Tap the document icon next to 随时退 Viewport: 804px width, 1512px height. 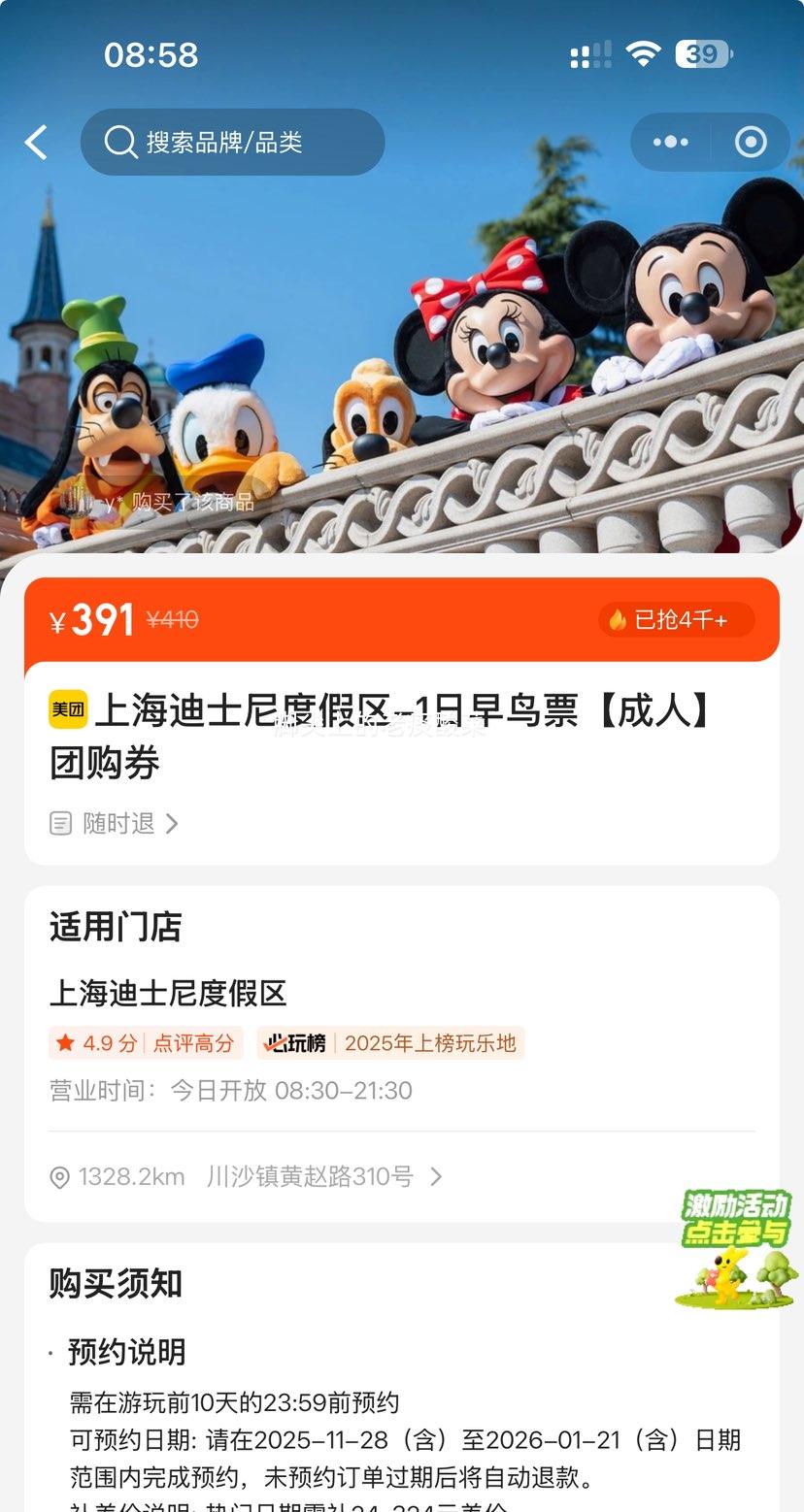(60, 823)
